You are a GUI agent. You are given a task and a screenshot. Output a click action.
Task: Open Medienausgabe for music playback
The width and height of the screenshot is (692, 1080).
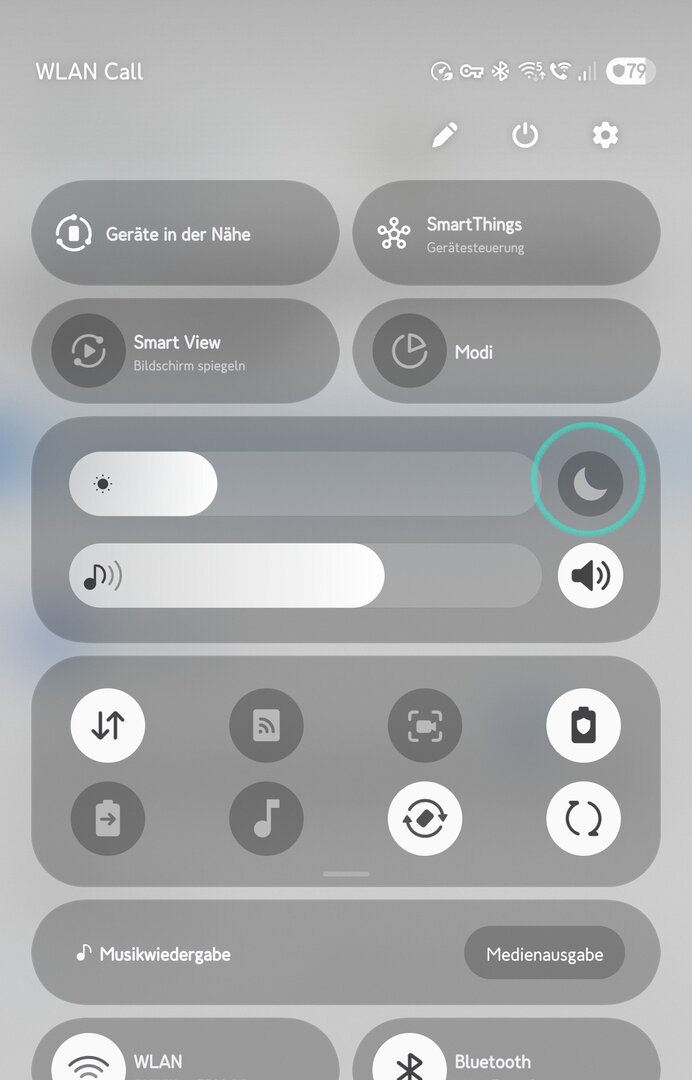[544, 954]
